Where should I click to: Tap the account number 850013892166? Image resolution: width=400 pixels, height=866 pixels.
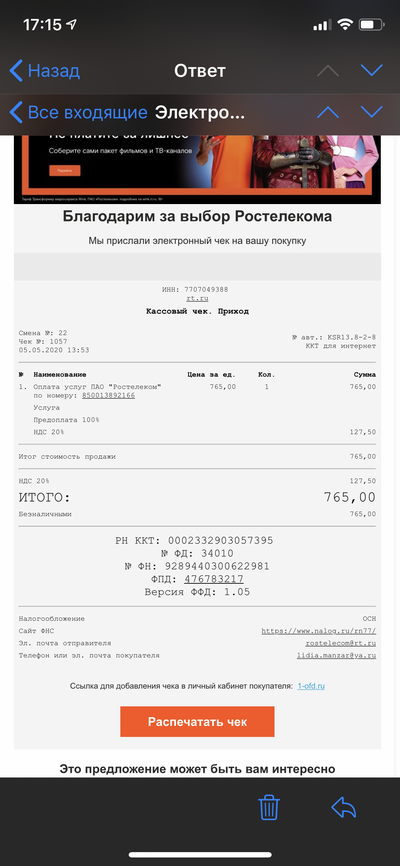[x=109, y=395]
